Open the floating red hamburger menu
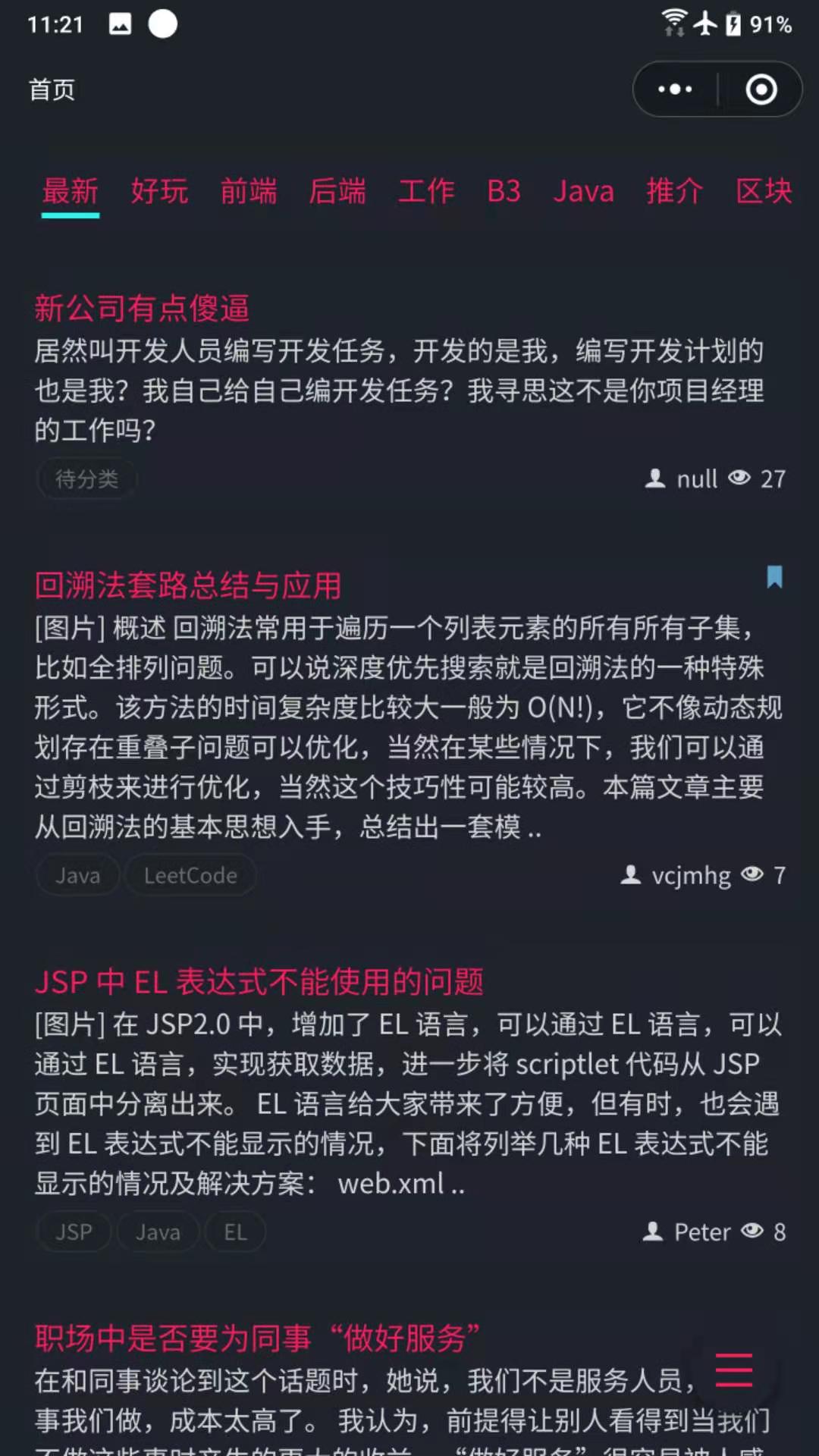Viewport: 819px width, 1456px height. coord(734,1370)
